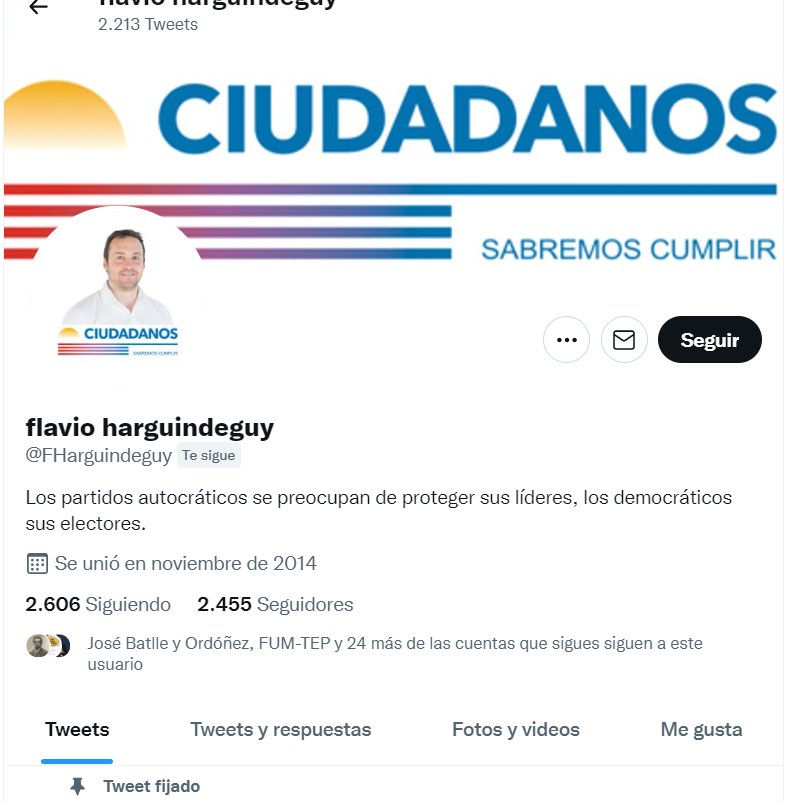Follow flavio harguindeguy with Seguir
The height and width of the screenshot is (802, 802).
tap(709, 340)
